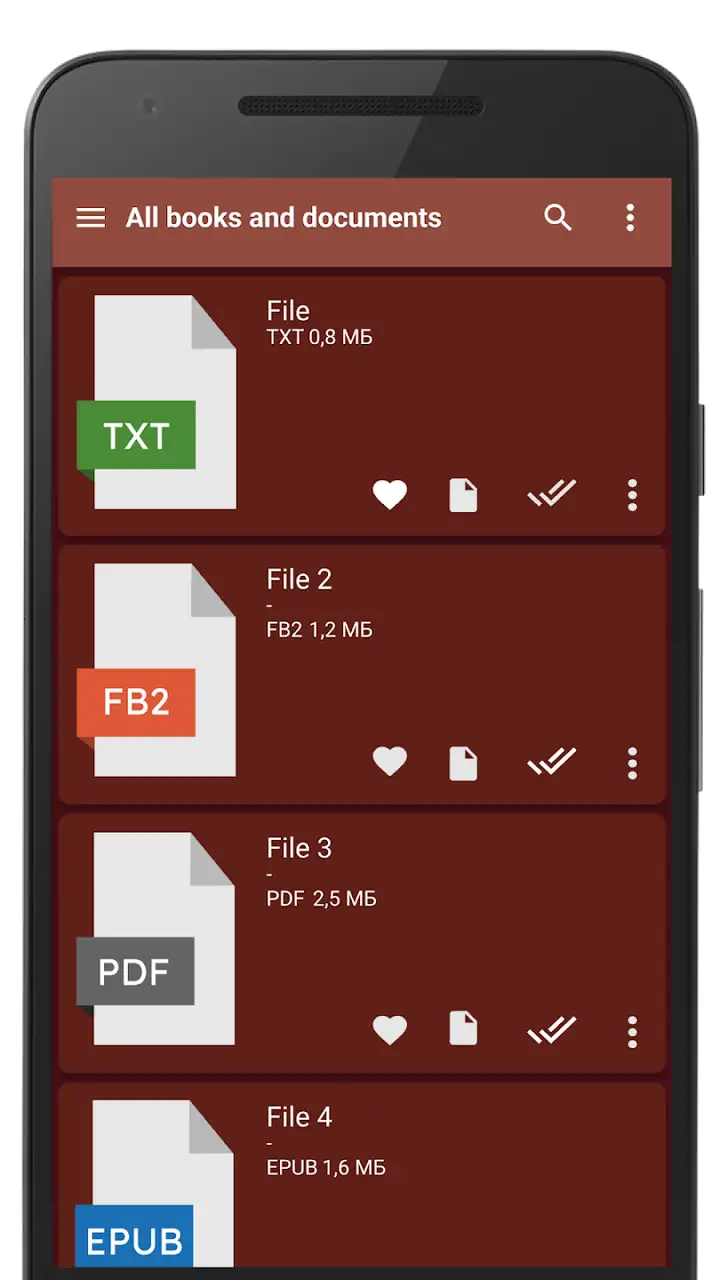Tap the document icon on the TXT File
Image resolution: width=720 pixels, height=1280 pixels.
pyautogui.click(x=463, y=495)
